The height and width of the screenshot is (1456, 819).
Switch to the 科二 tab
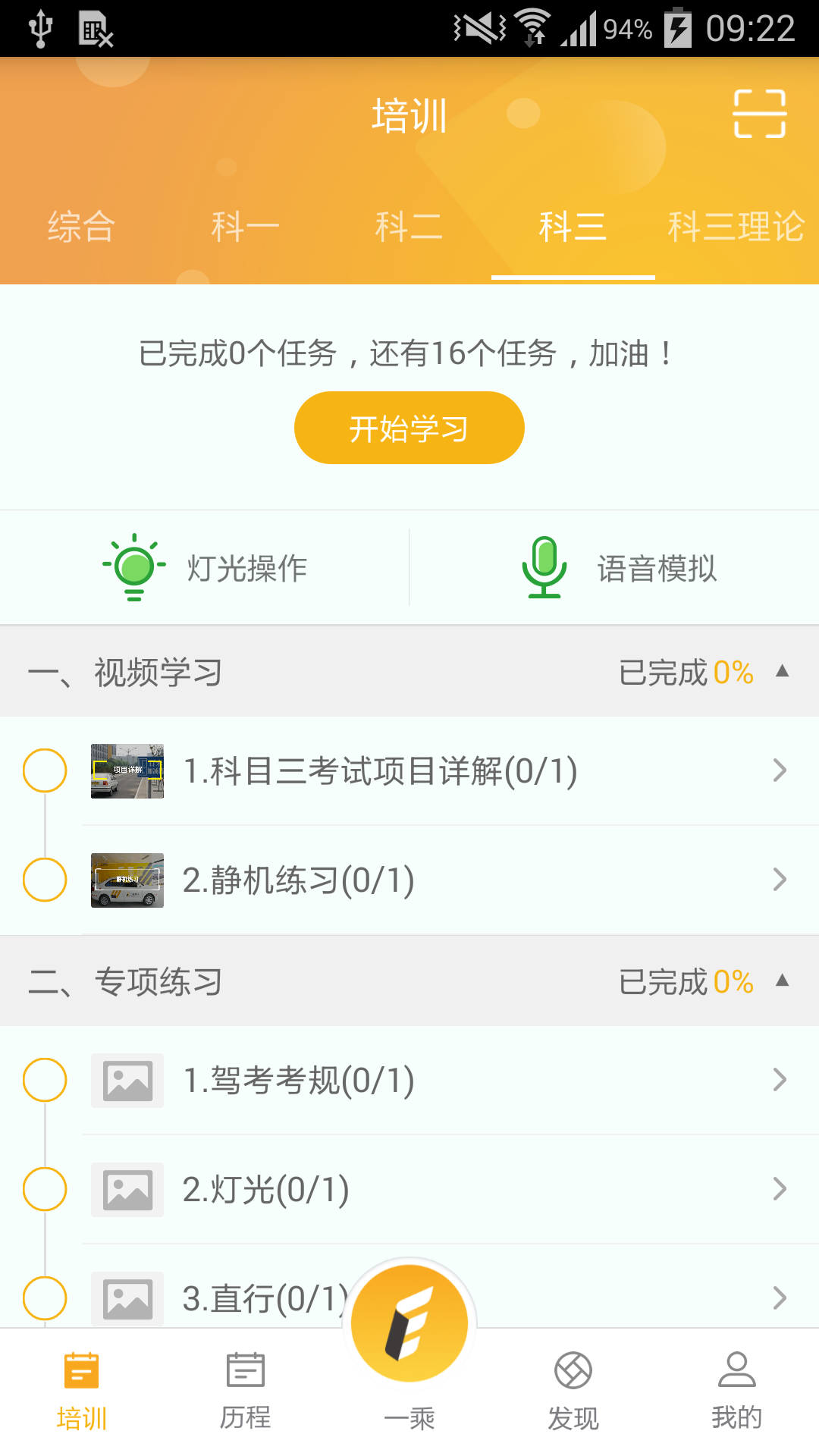[x=409, y=226]
